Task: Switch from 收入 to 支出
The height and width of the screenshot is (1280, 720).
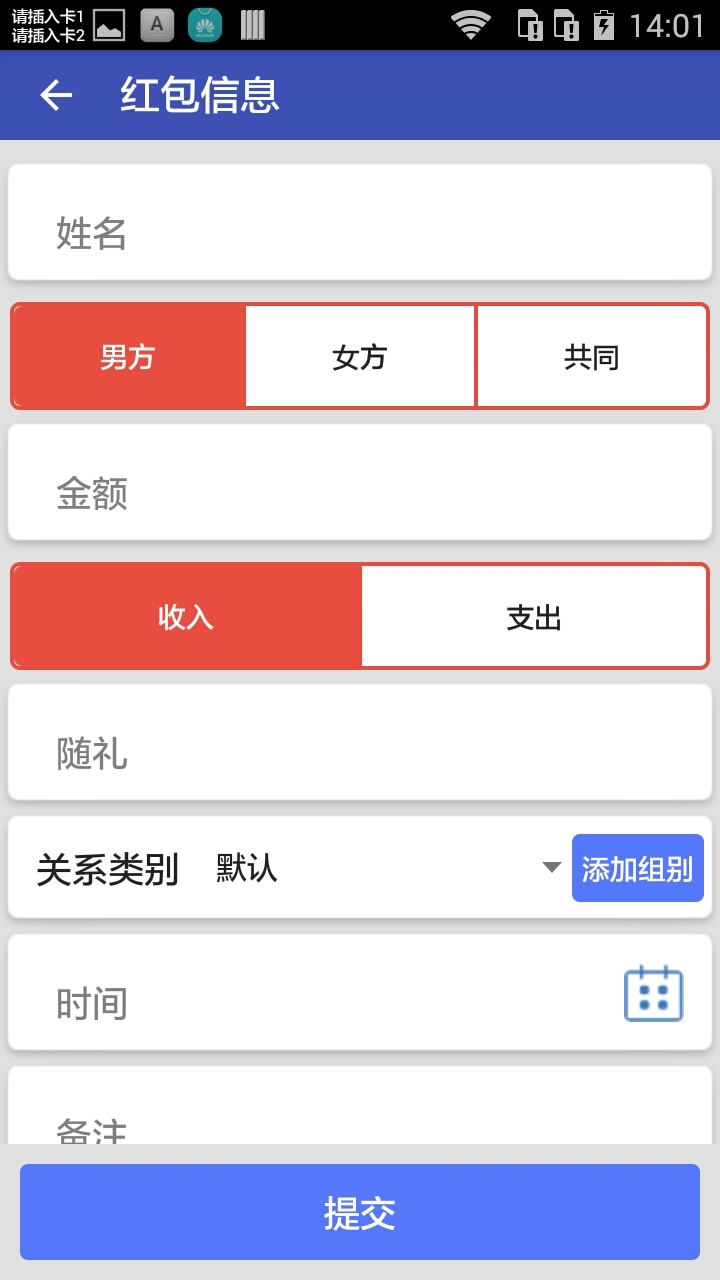Action: click(x=533, y=617)
